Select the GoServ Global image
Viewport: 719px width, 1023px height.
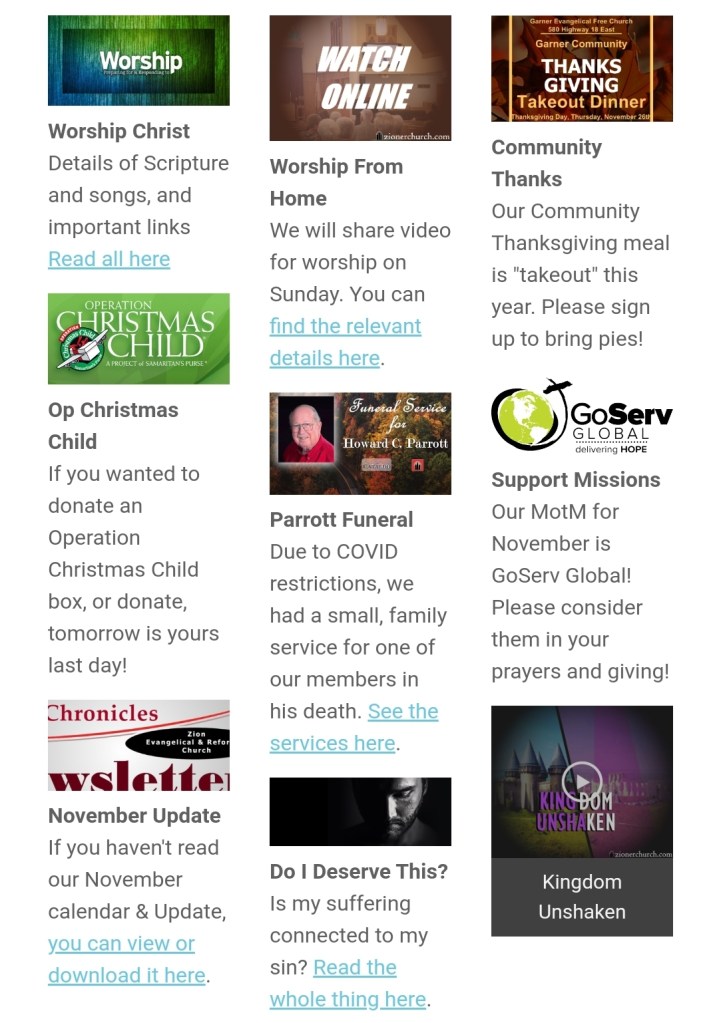(x=581, y=416)
